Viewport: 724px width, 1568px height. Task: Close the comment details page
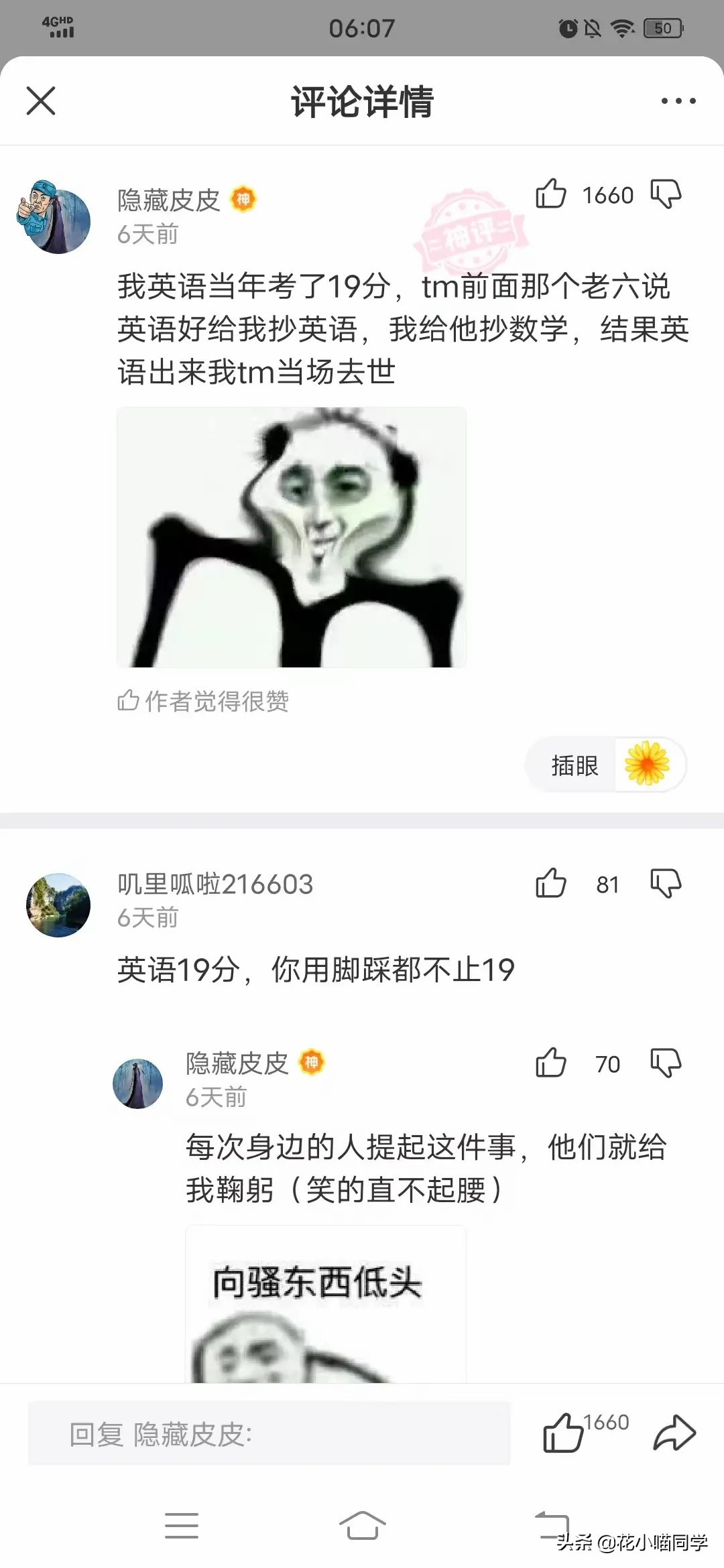[x=41, y=101]
